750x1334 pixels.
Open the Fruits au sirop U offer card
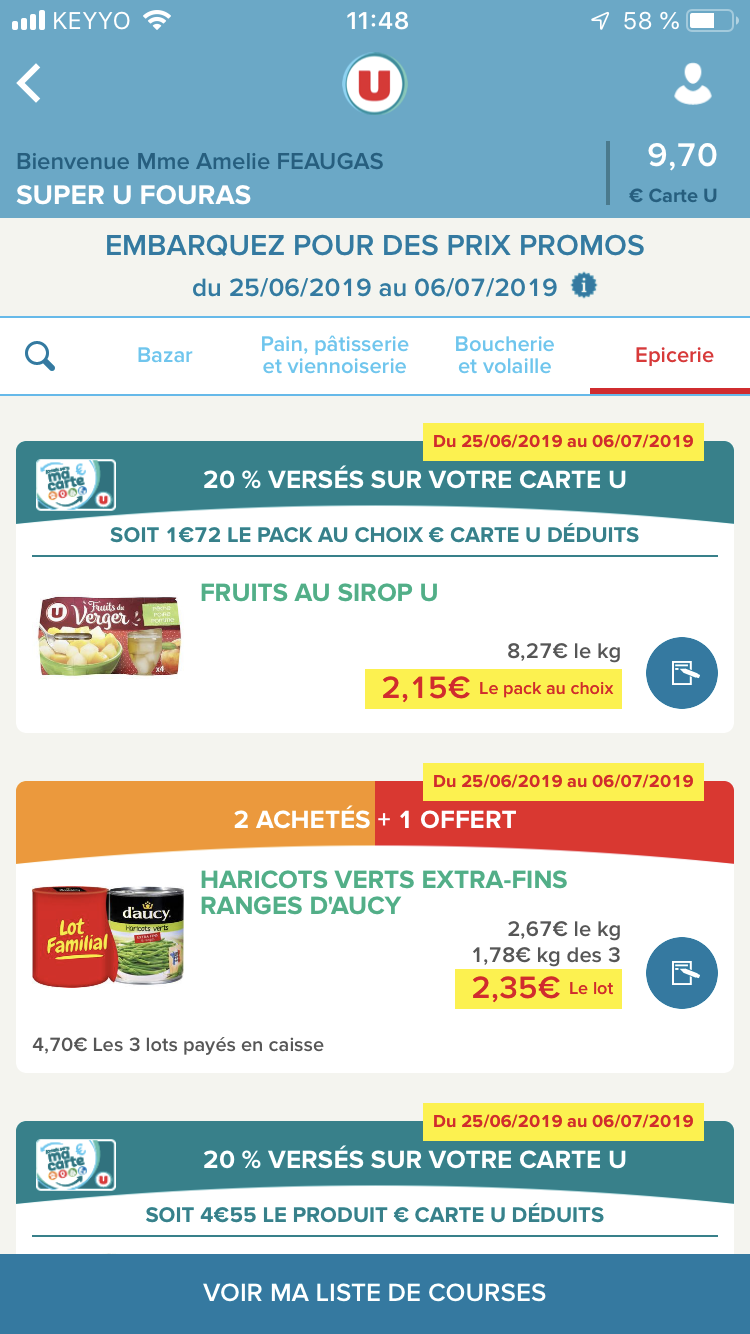375,587
